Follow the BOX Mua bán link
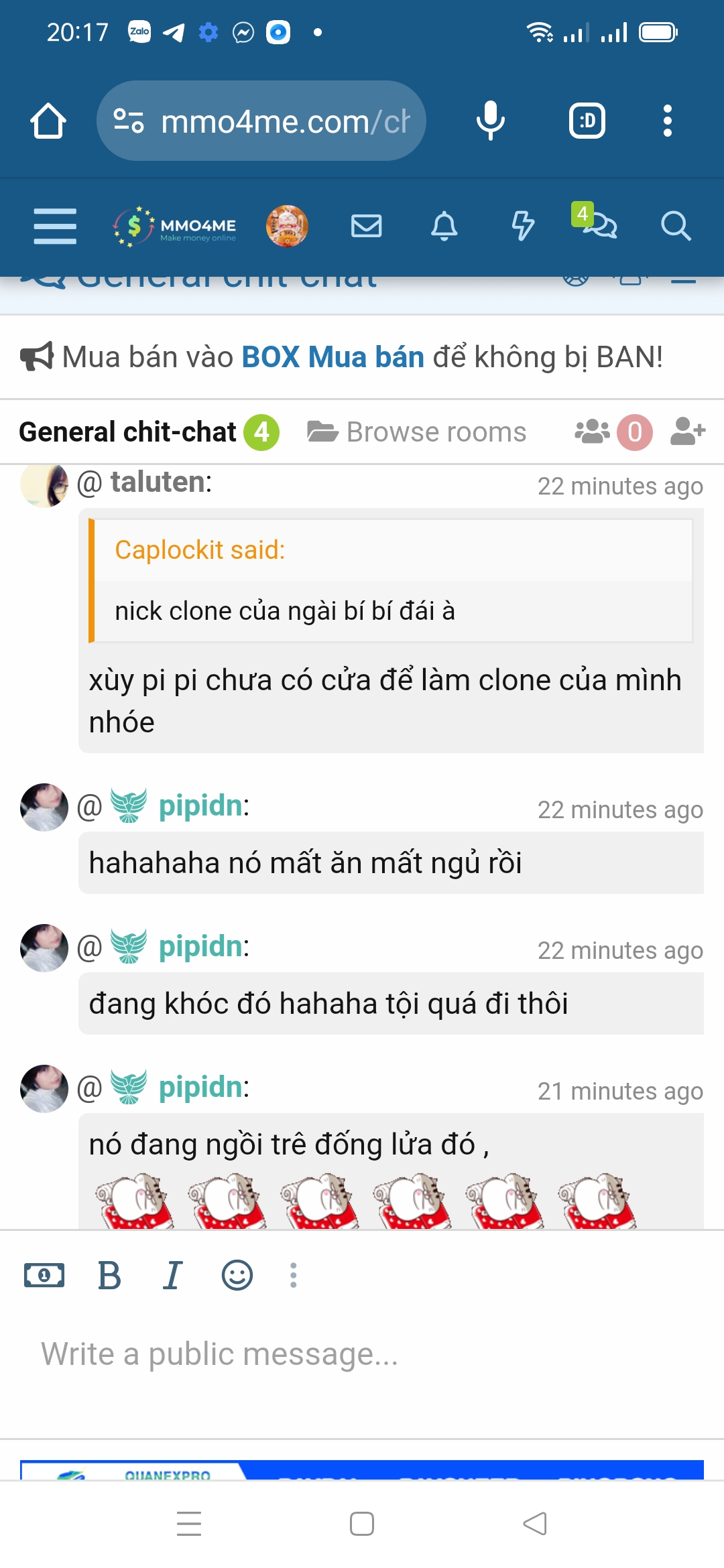This screenshot has width=724, height=1568. coord(333,356)
